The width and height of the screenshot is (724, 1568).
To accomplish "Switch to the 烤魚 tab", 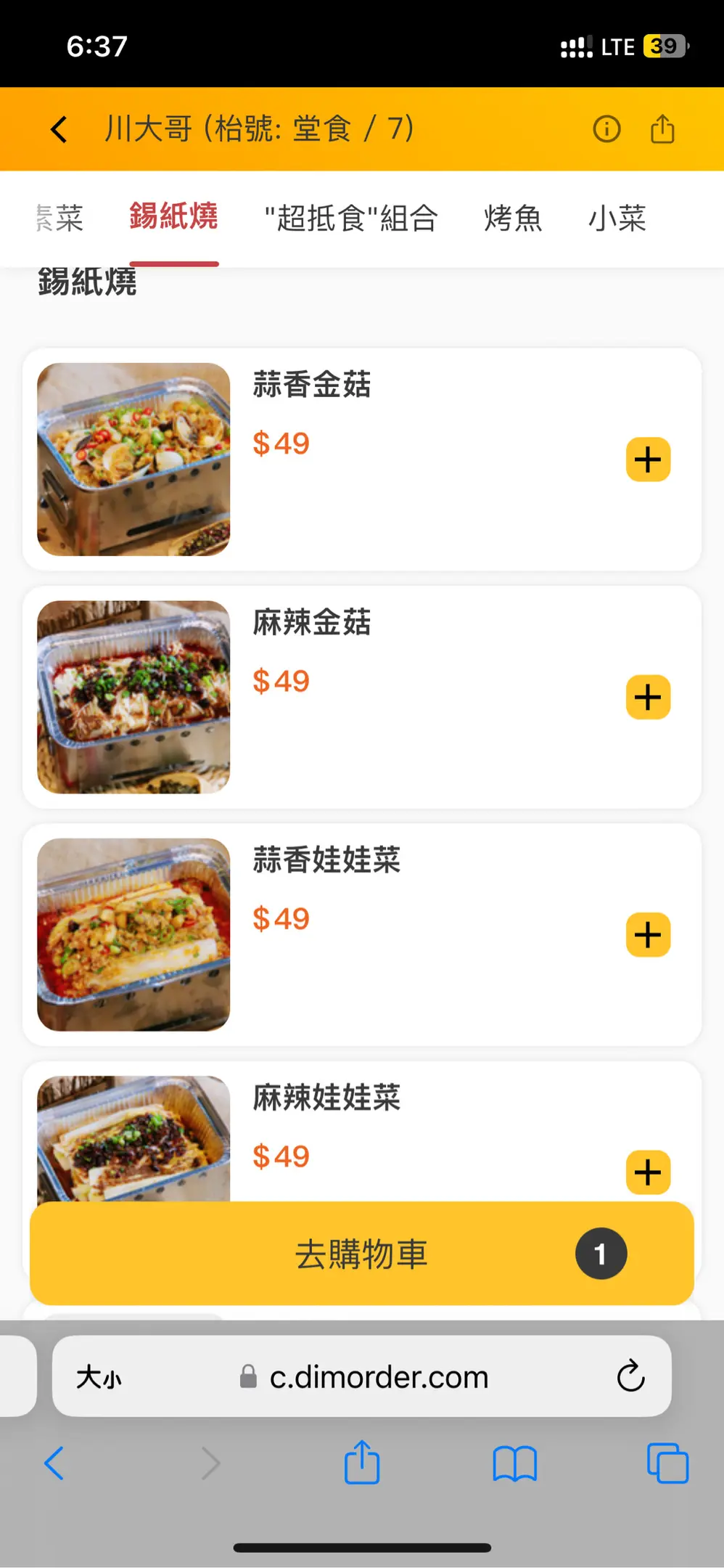I will 513,218.
